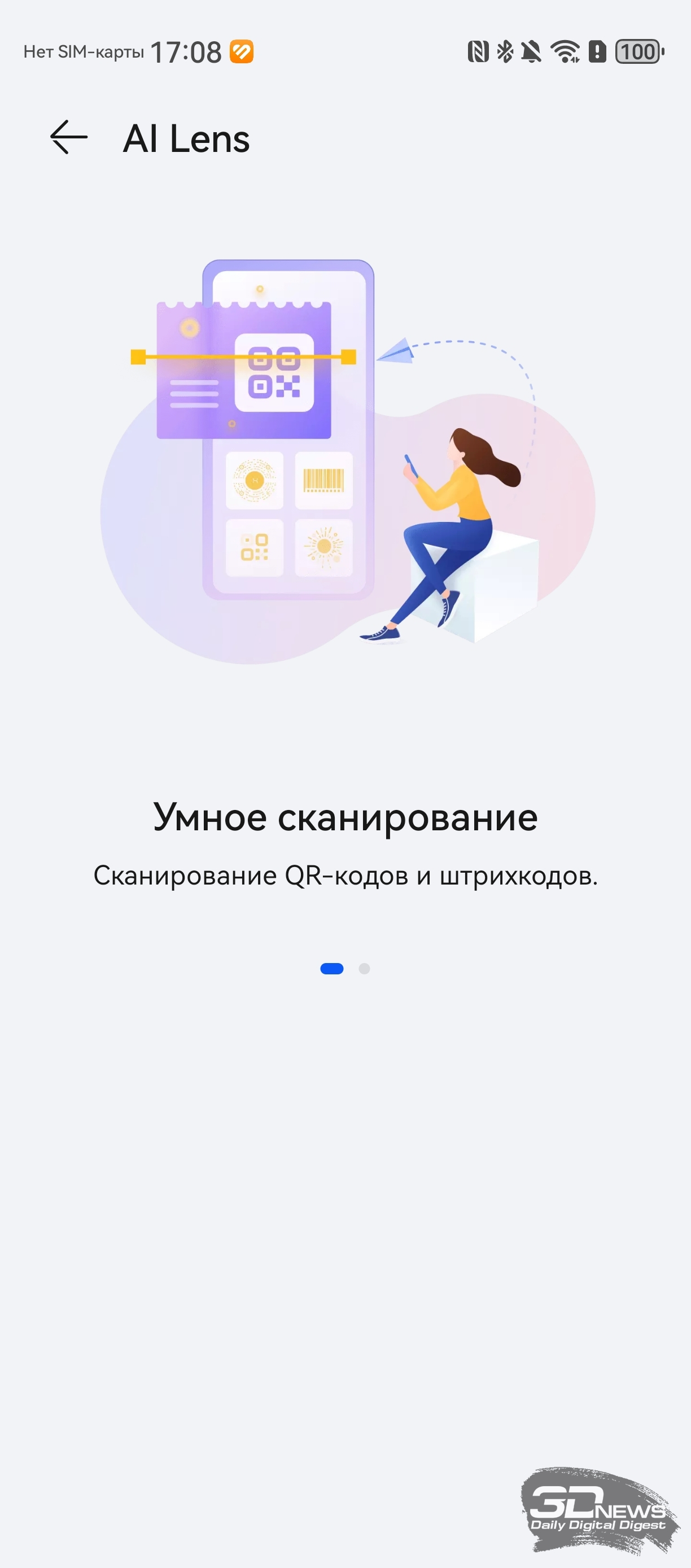The width and height of the screenshot is (691, 1568).
Task: Jump to the second page indicator dot
Action: pyautogui.click(x=364, y=969)
